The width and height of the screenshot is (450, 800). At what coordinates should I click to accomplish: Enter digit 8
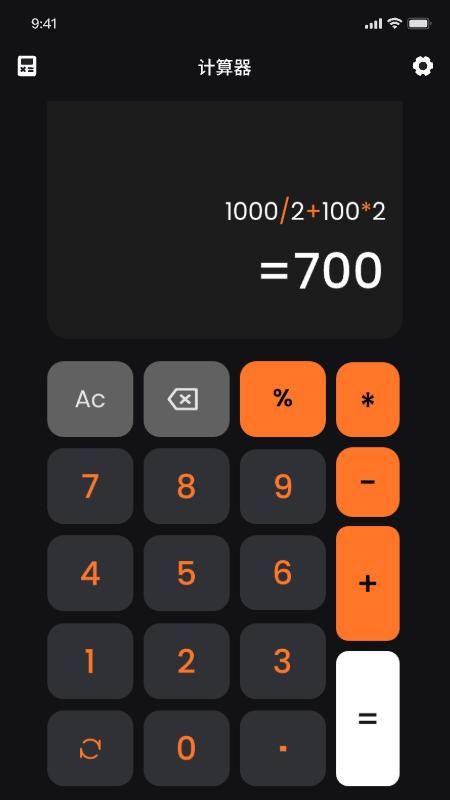[186, 486]
